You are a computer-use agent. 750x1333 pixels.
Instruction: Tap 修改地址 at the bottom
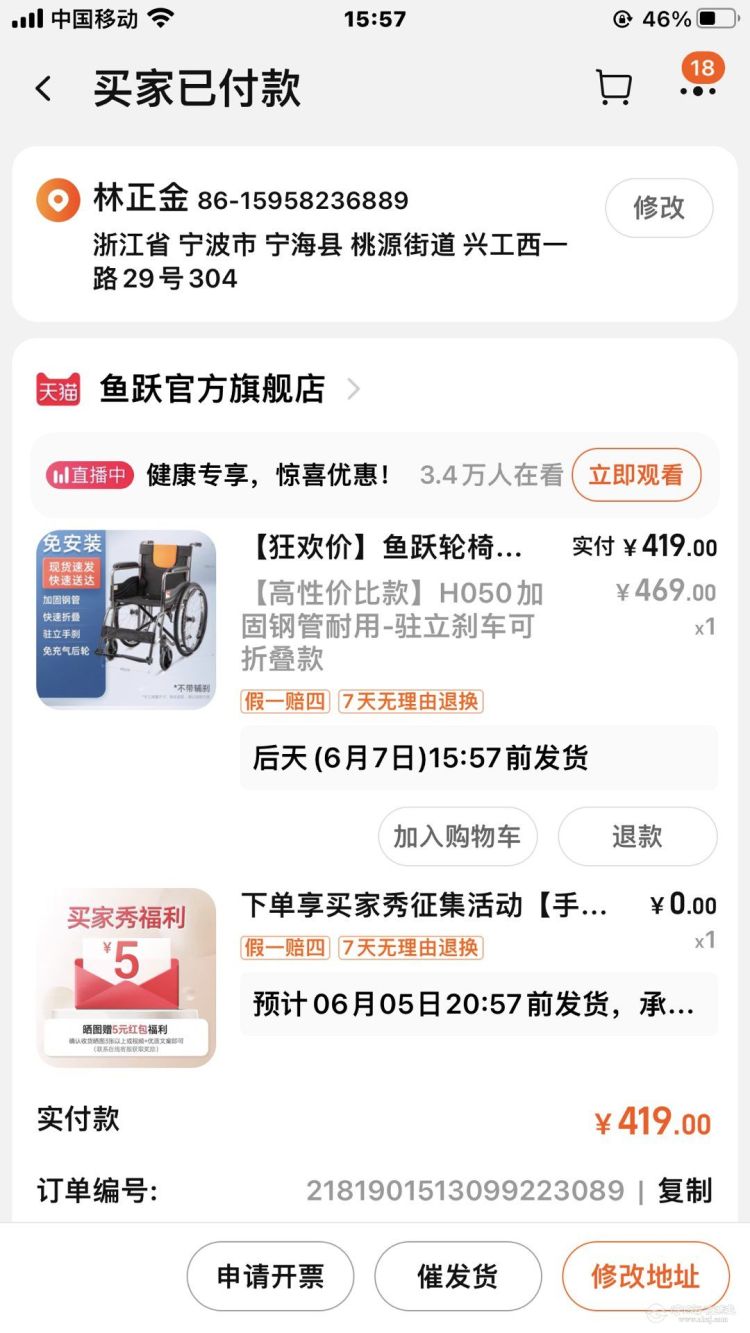click(x=645, y=1276)
